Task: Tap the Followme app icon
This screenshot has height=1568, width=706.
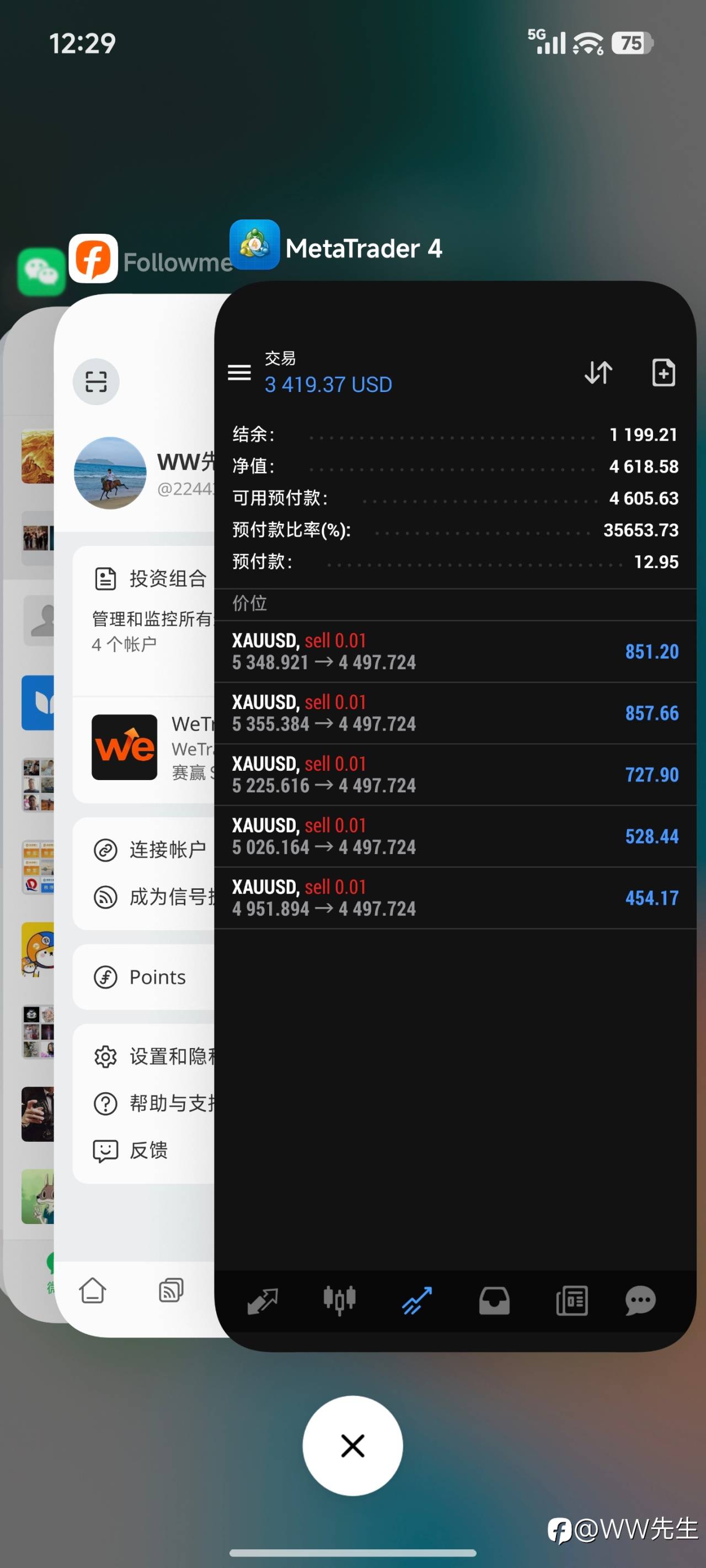Action: click(x=93, y=259)
